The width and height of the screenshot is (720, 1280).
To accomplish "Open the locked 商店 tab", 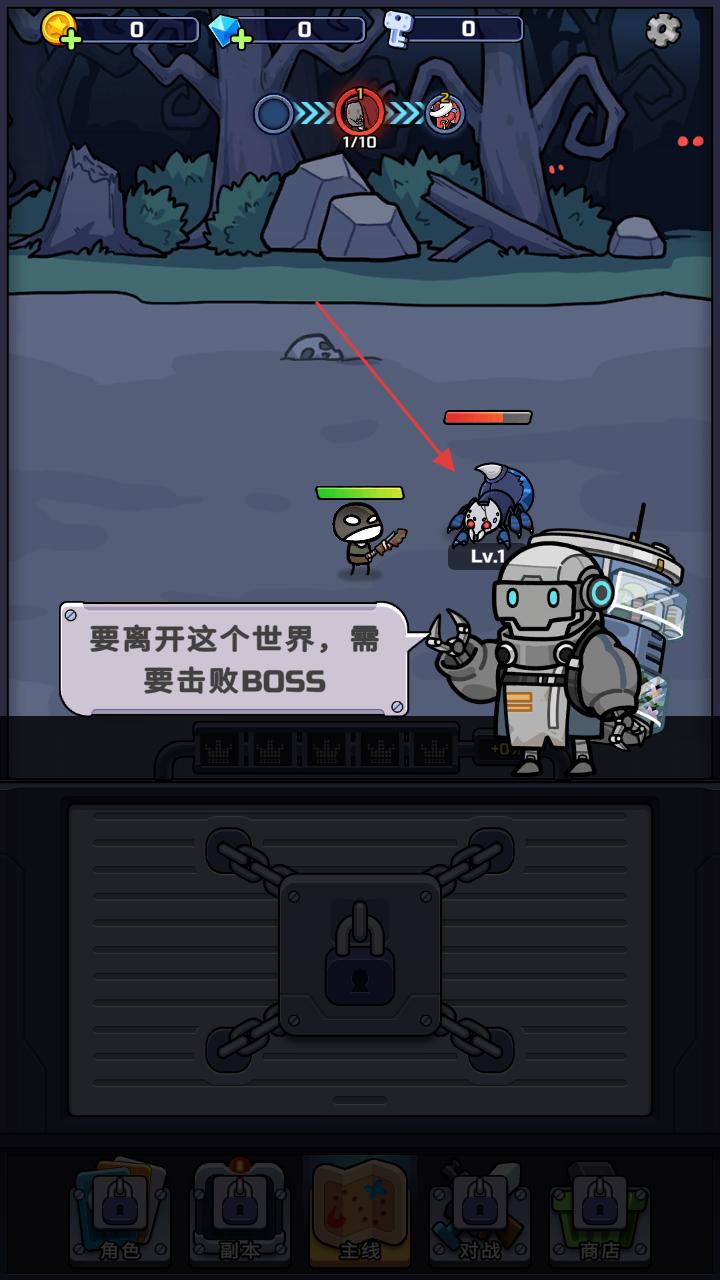I will (x=600, y=1212).
